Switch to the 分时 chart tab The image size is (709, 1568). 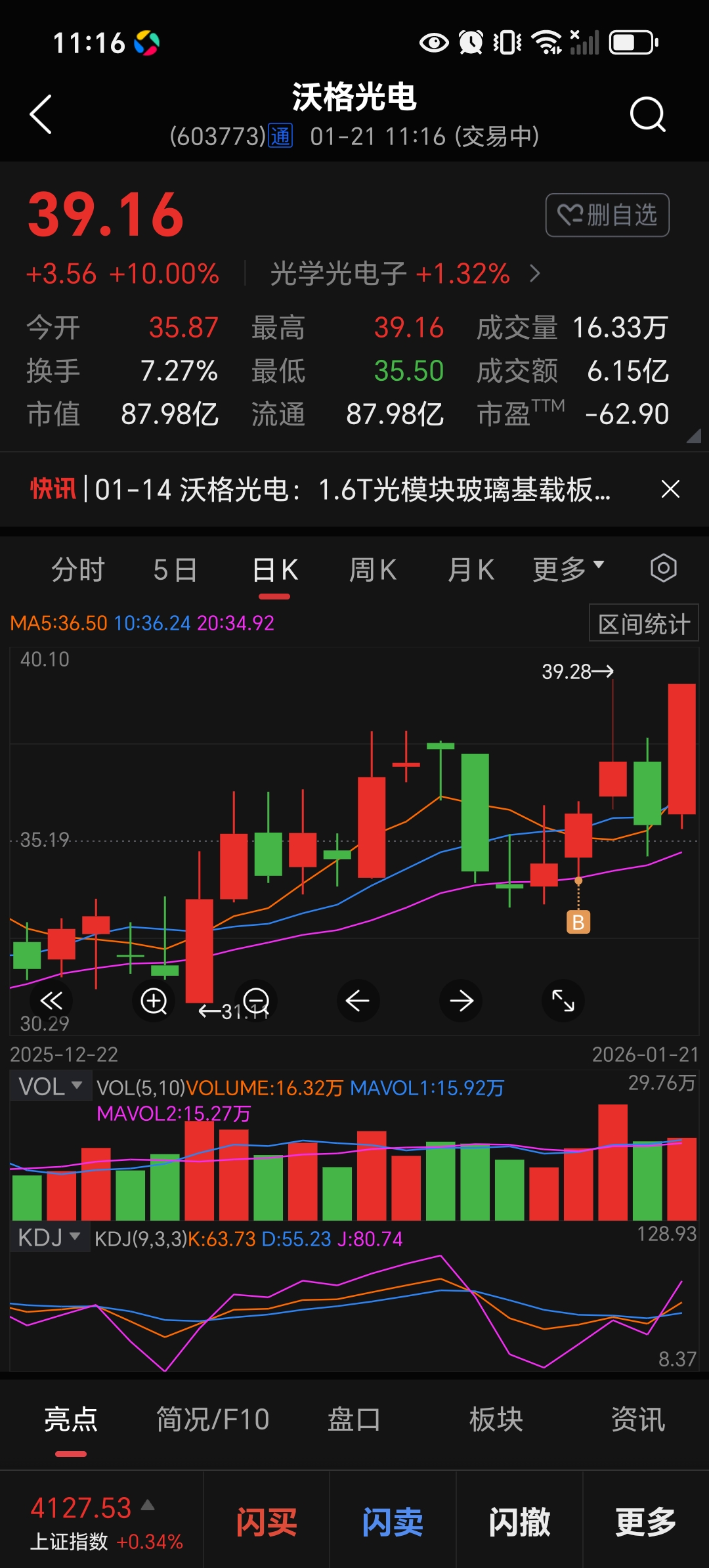pyautogui.click(x=78, y=569)
